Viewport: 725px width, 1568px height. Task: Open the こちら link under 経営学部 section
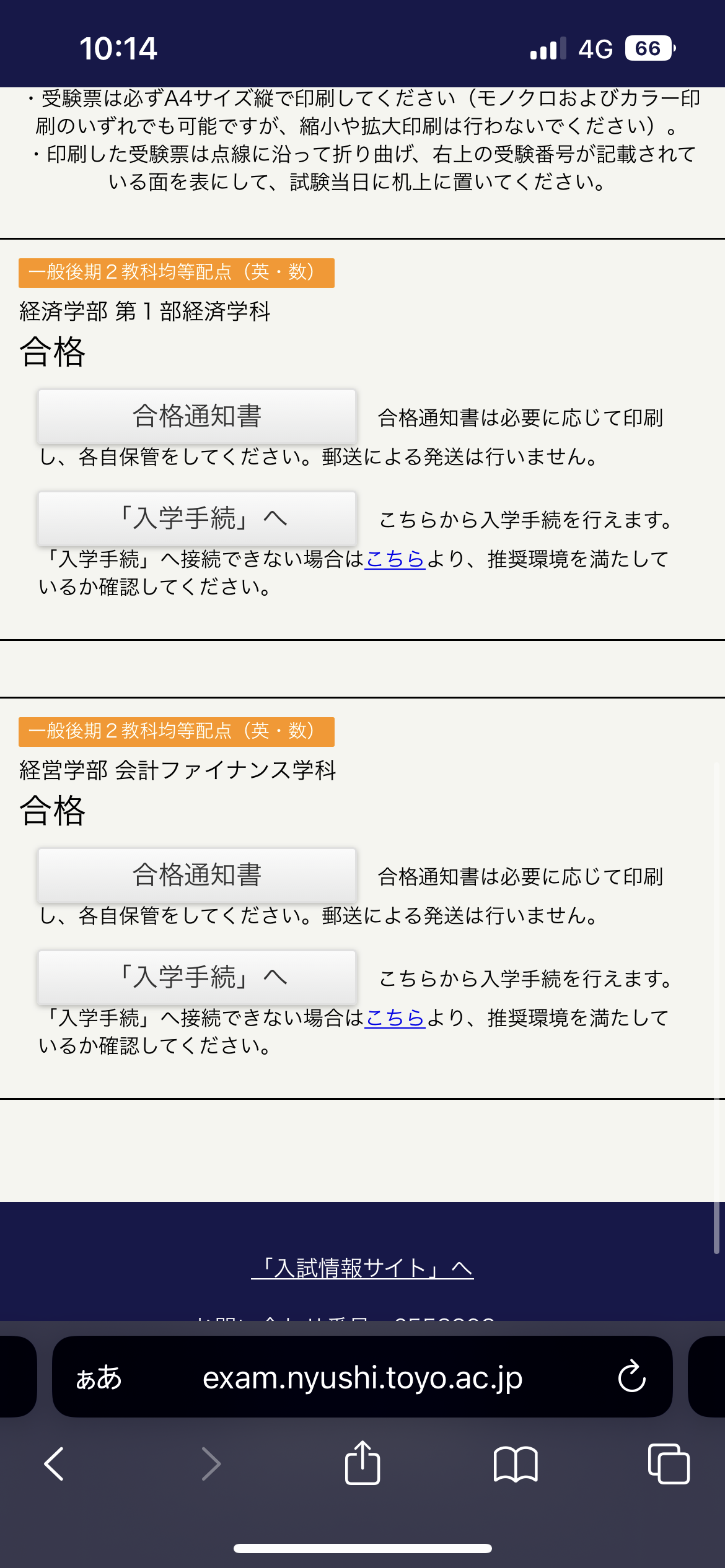click(395, 1018)
